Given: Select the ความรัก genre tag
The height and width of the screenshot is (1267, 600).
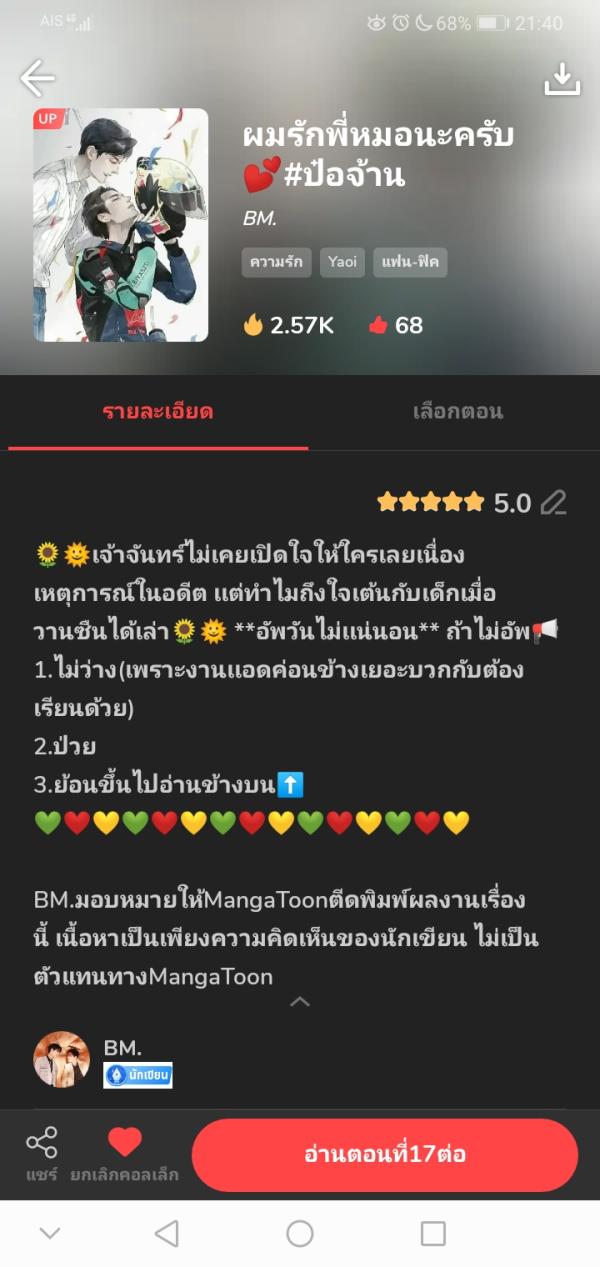Looking at the screenshot, I should click(277, 263).
